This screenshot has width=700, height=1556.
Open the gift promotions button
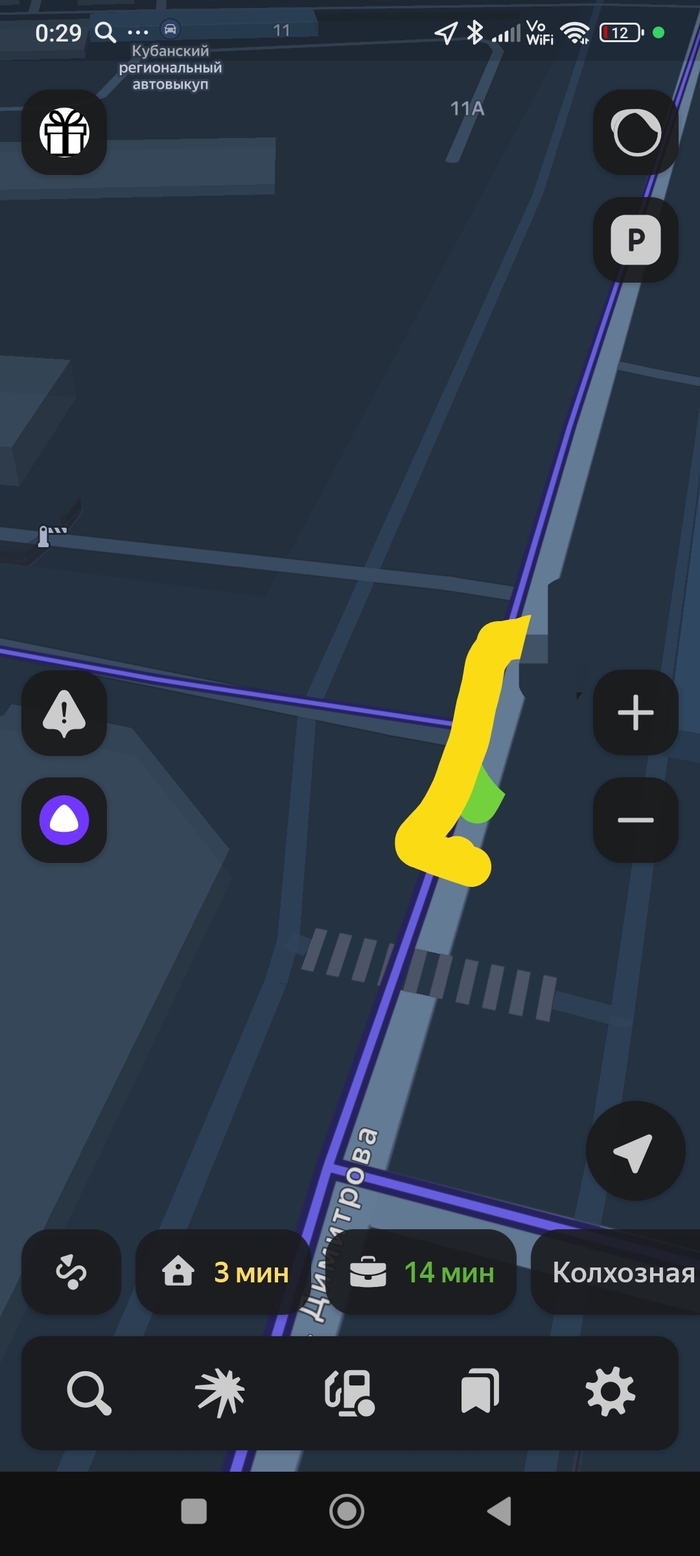64,132
